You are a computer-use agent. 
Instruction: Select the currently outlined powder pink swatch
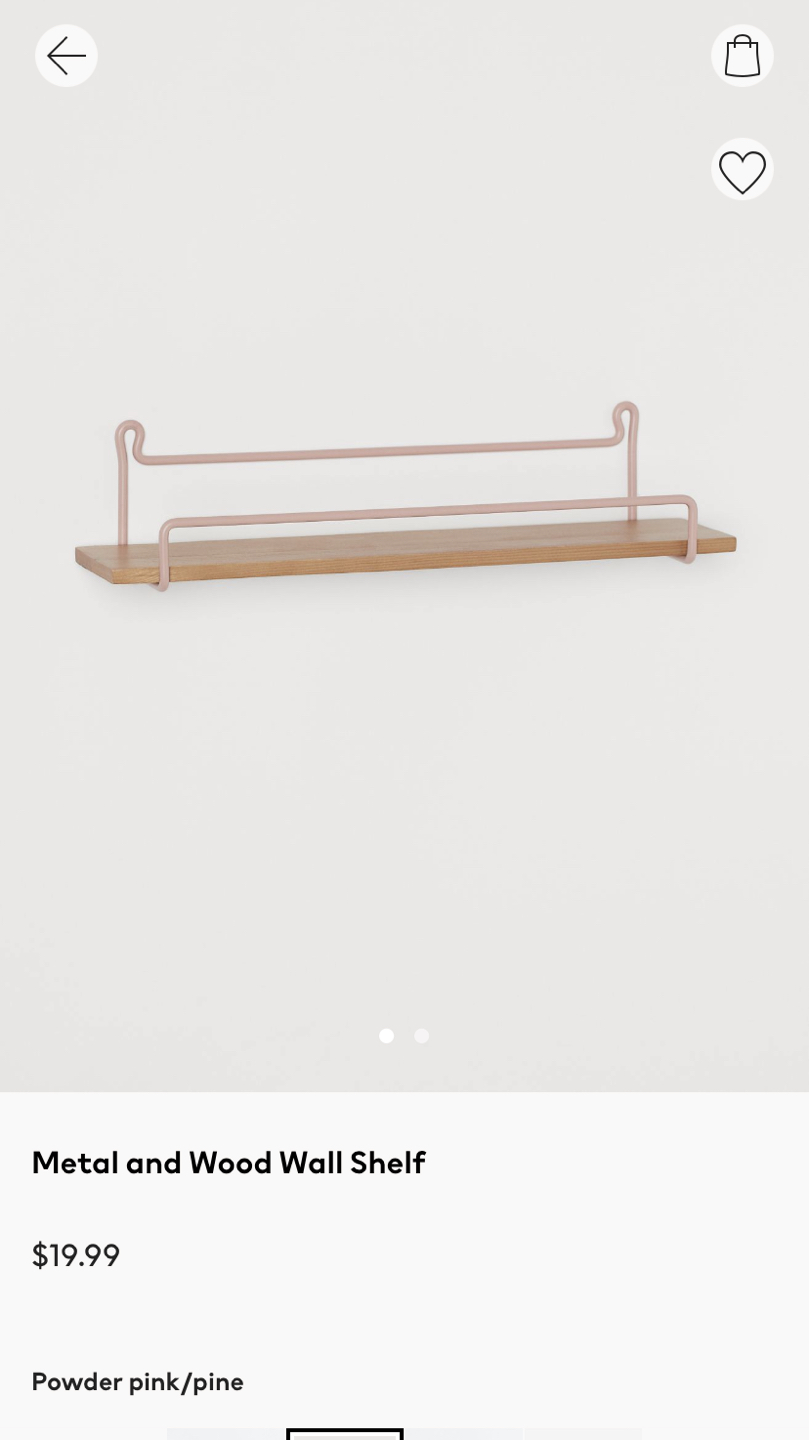344,1435
